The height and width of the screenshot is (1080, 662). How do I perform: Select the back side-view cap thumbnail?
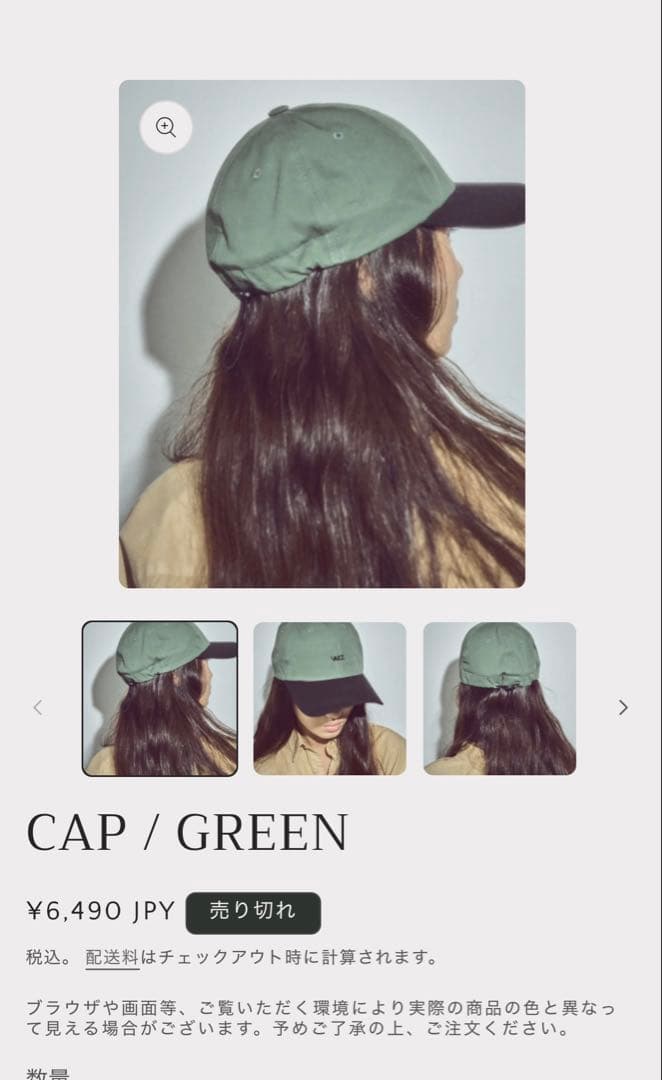click(160, 698)
